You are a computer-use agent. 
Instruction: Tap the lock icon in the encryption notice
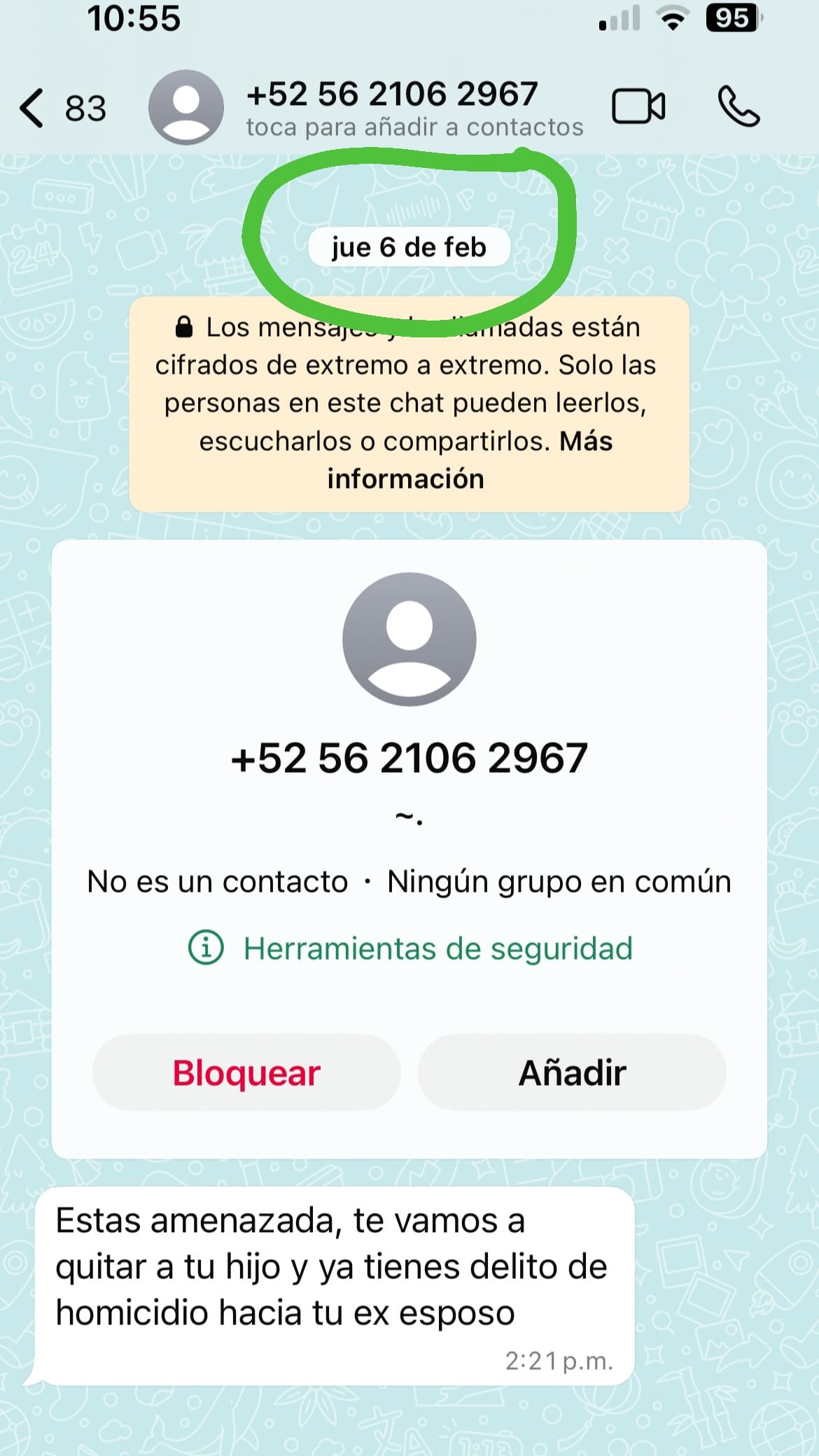184,326
